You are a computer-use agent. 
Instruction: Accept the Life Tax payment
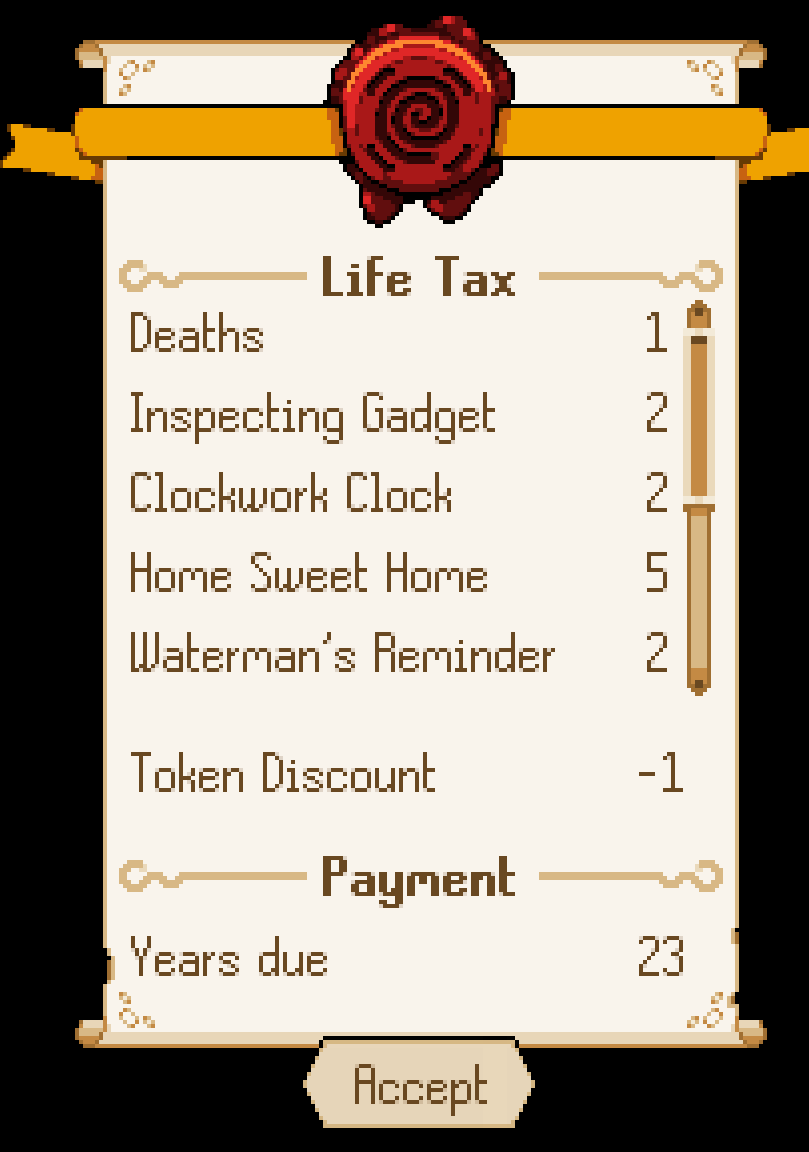tap(419, 1085)
